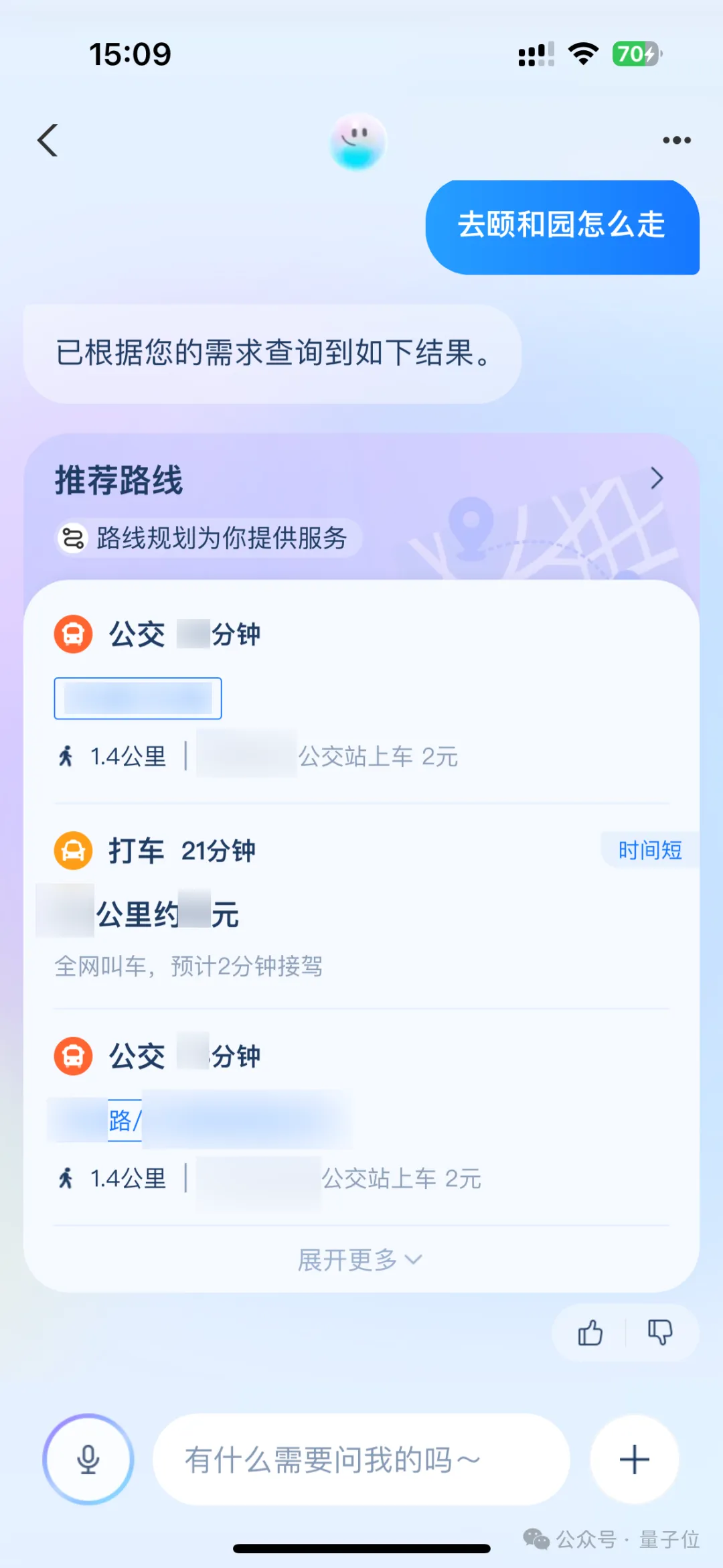Open the first bus route name link

[x=137, y=698]
